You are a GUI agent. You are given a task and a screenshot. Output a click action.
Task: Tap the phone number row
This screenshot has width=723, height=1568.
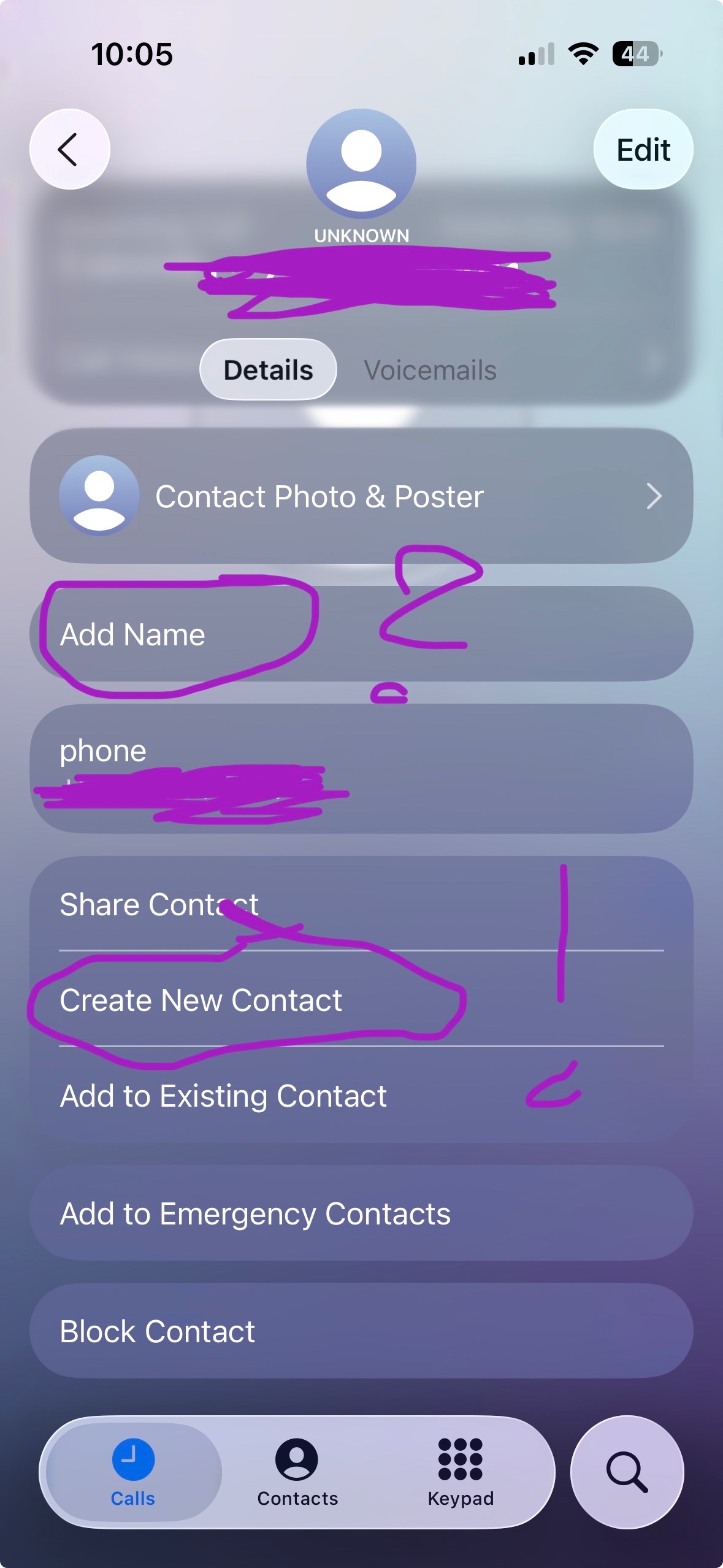(x=361, y=769)
